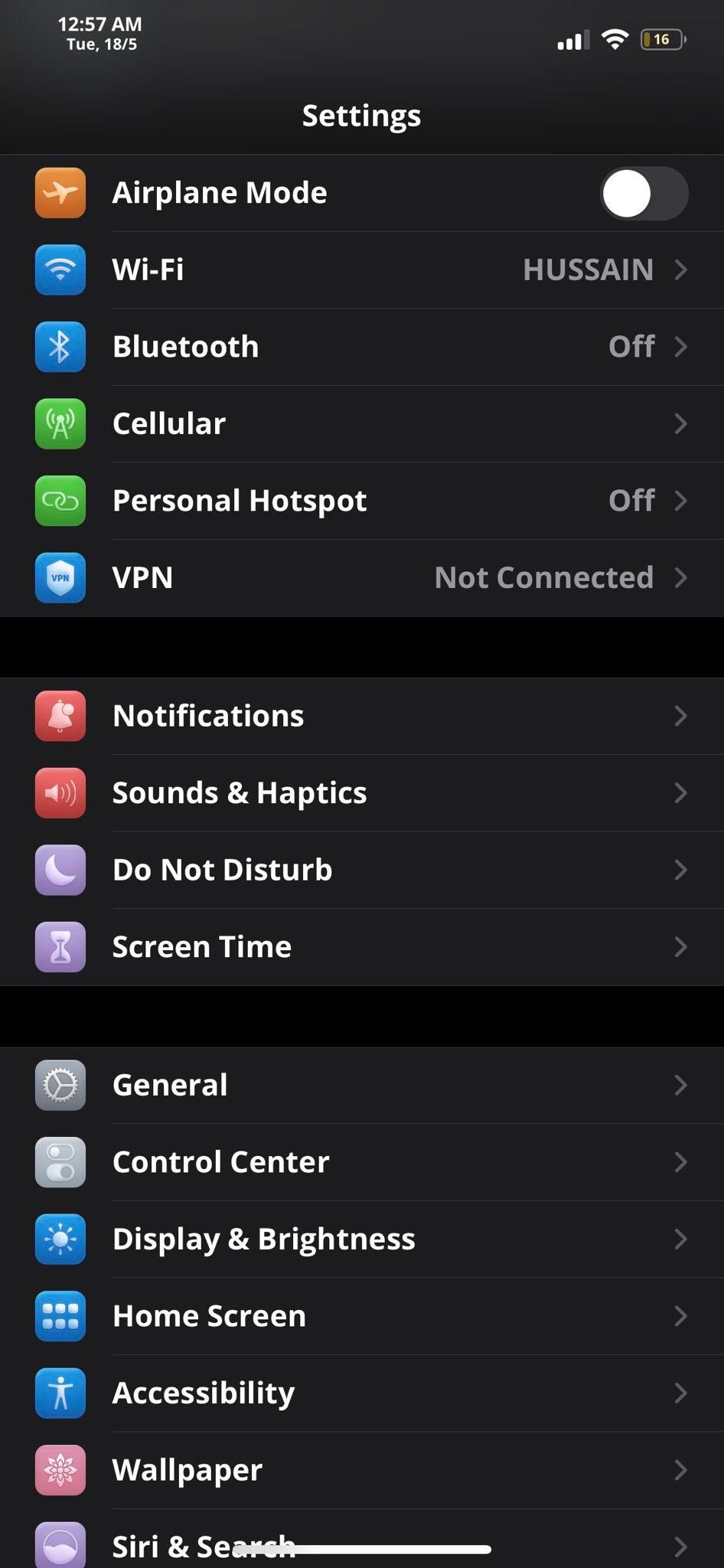Open General settings
The width and height of the screenshot is (724, 1568).
362,1086
